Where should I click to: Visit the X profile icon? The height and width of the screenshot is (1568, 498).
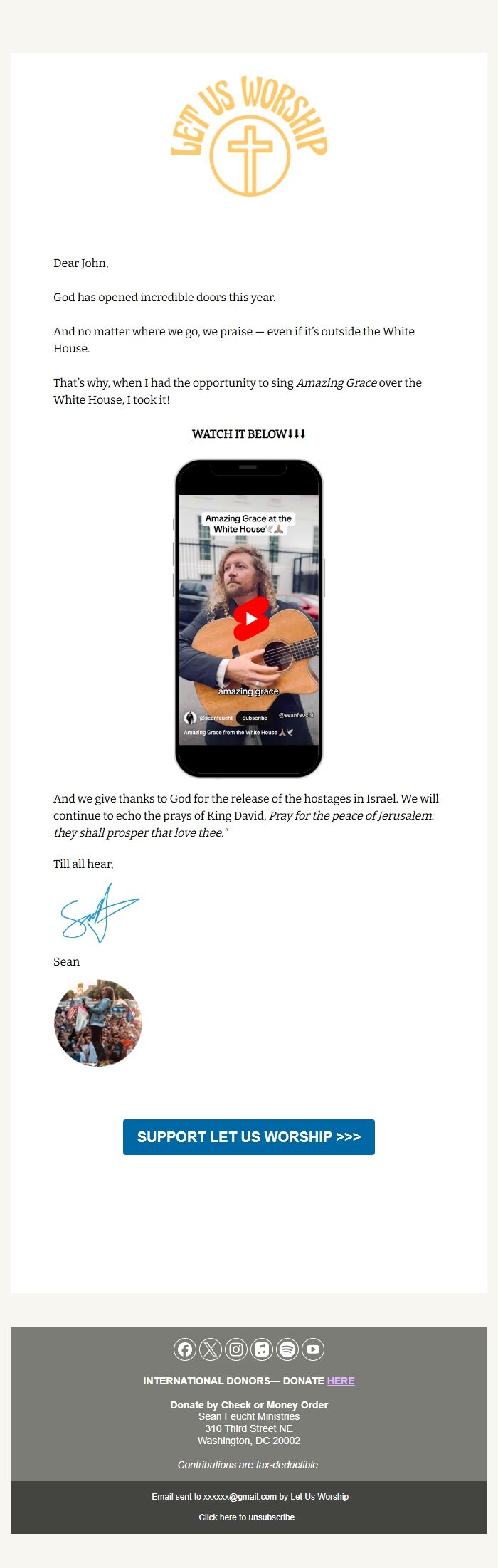pyautogui.click(x=211, y=1349)
